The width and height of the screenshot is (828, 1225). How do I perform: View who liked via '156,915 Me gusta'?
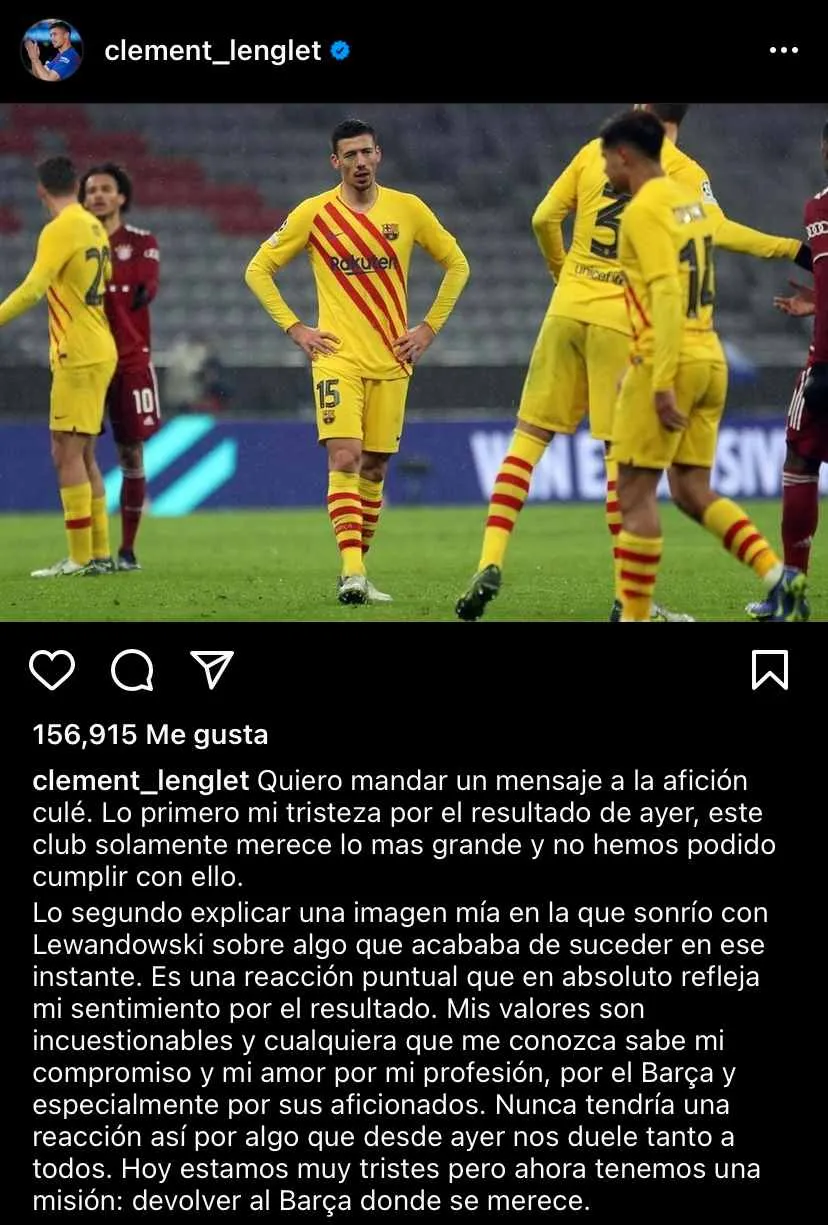(x=148, y=735)
